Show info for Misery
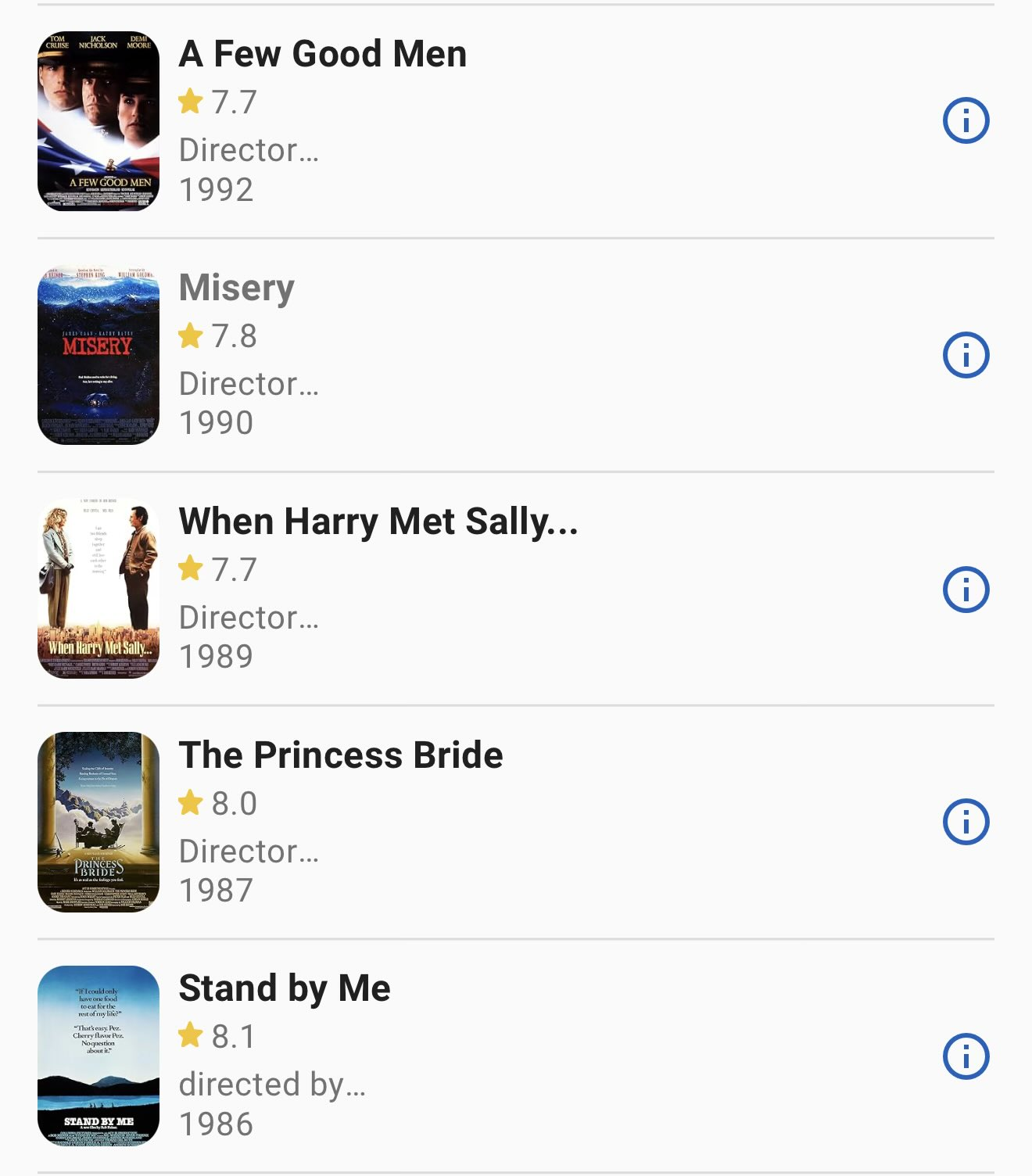 (x=966, y=355)
